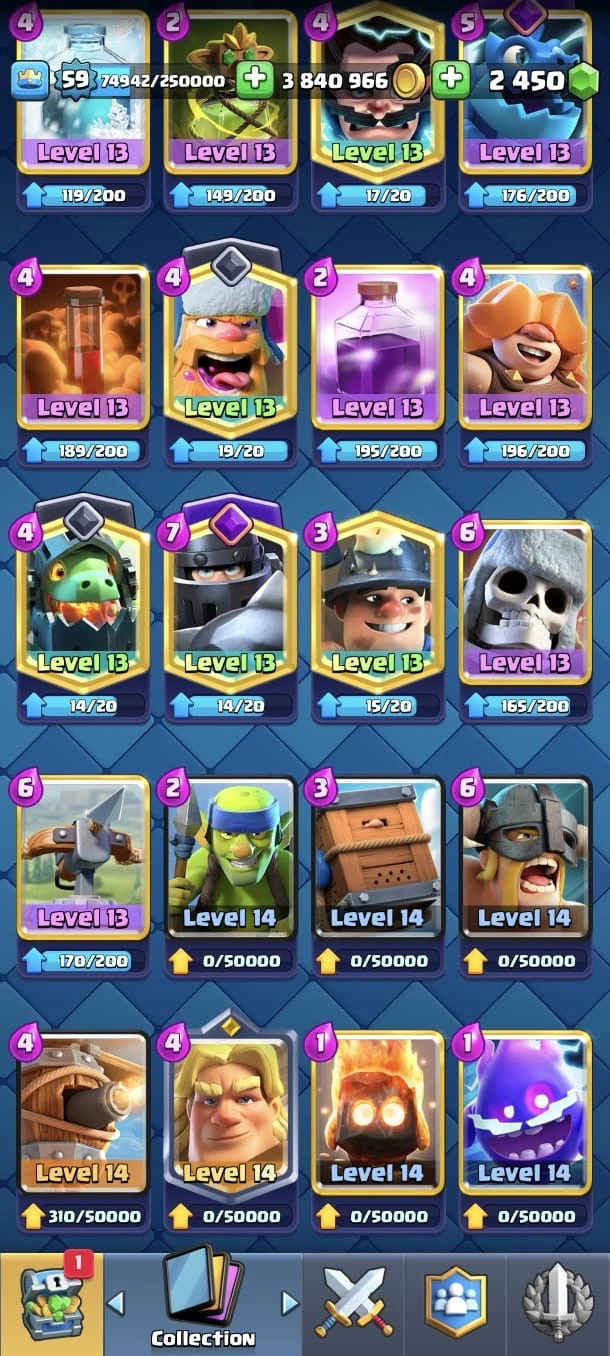This screenshot has width=610, height=1356.
Task: Tap the green plus button next to gems
Action: coord(453,80)
